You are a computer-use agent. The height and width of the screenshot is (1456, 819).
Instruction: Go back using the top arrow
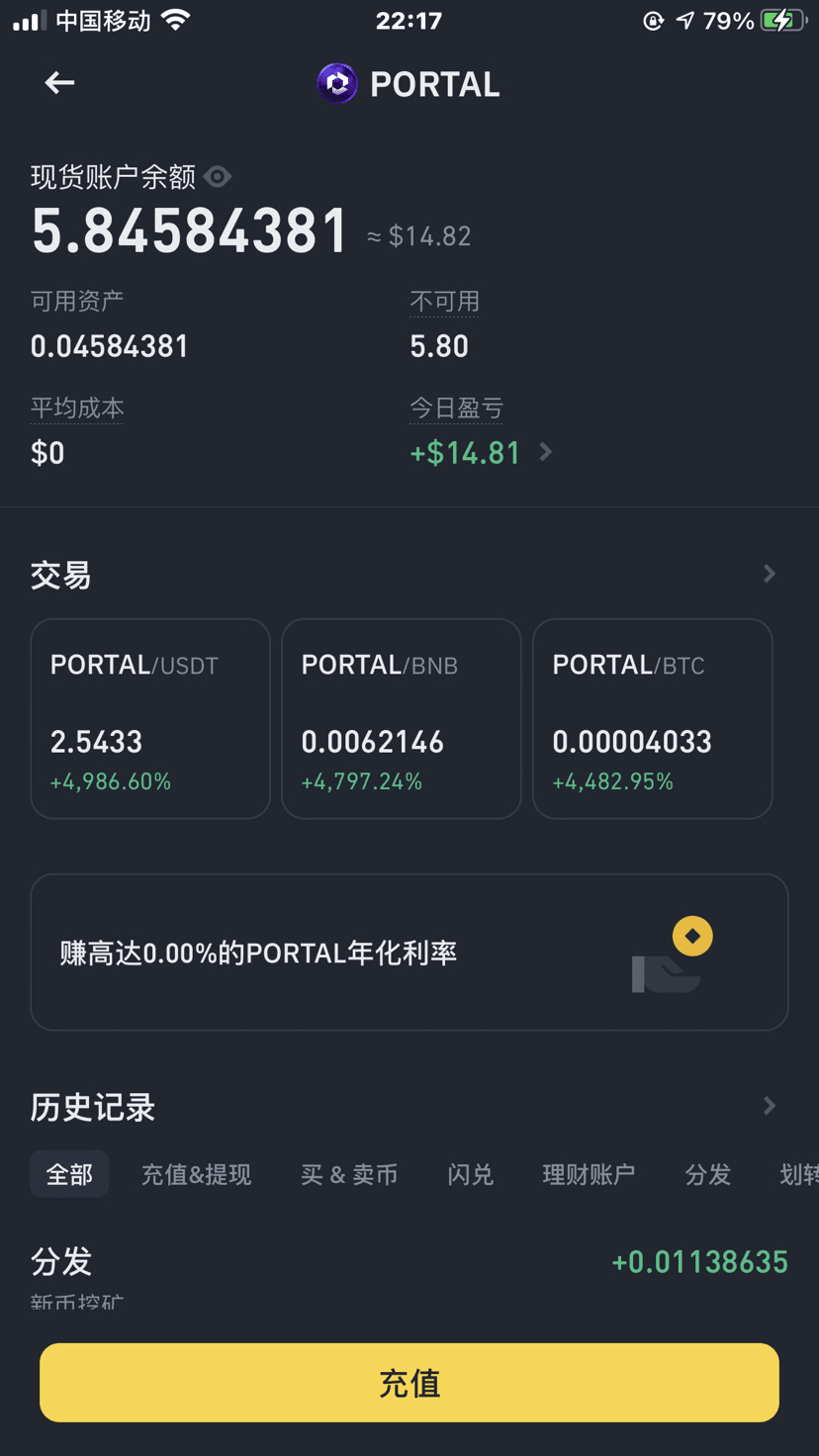59,83
